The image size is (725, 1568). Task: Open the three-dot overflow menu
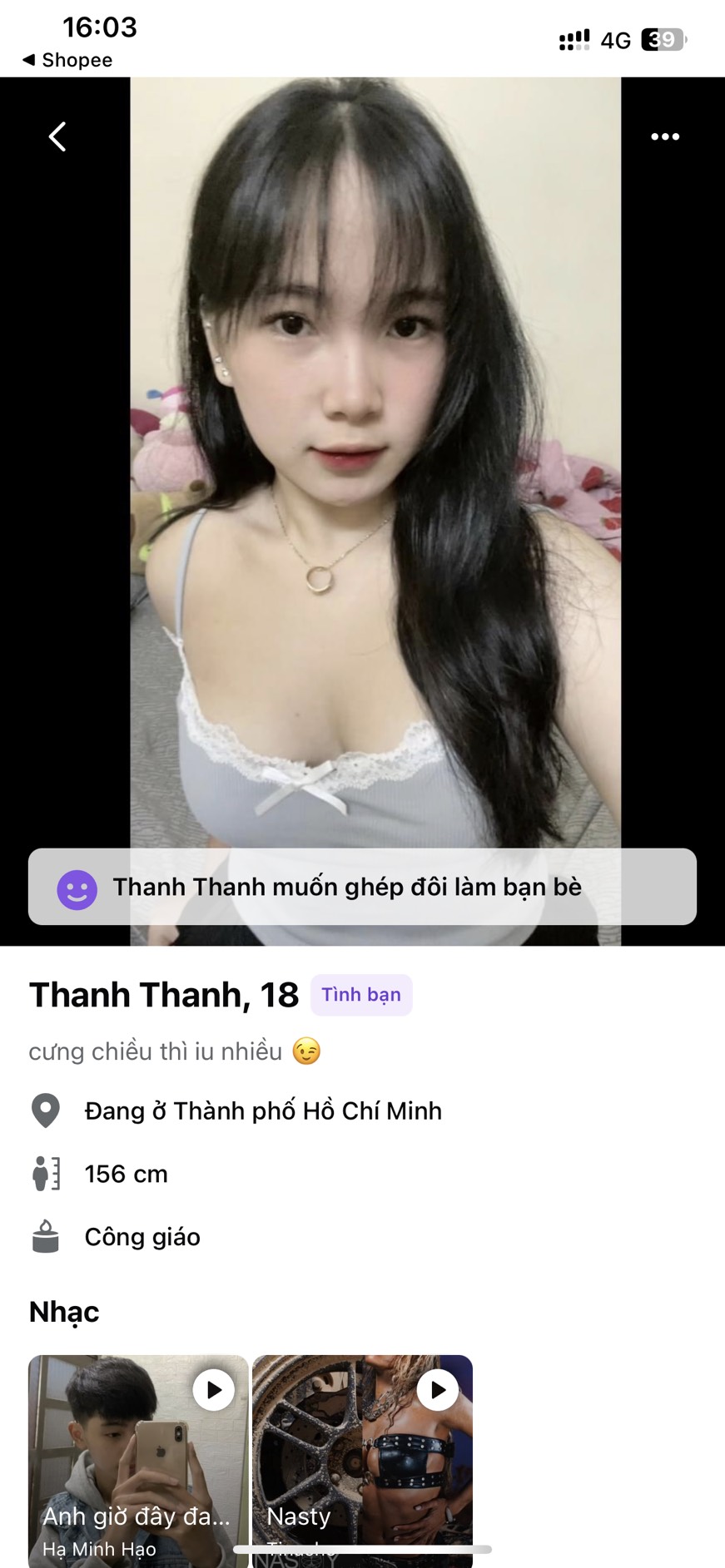[x=664, y=136]
